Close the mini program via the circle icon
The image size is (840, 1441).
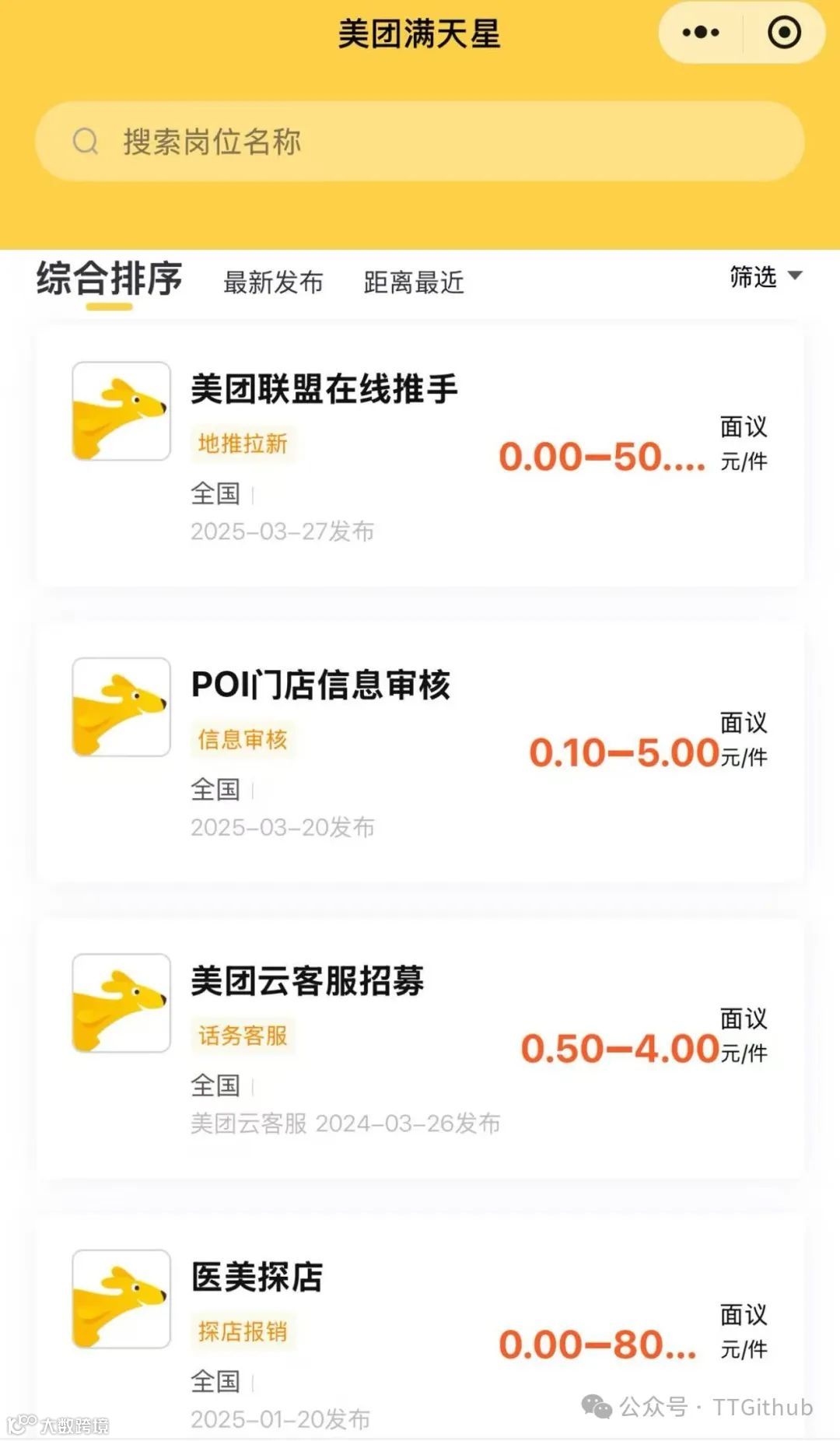click(x=783, y=33)
